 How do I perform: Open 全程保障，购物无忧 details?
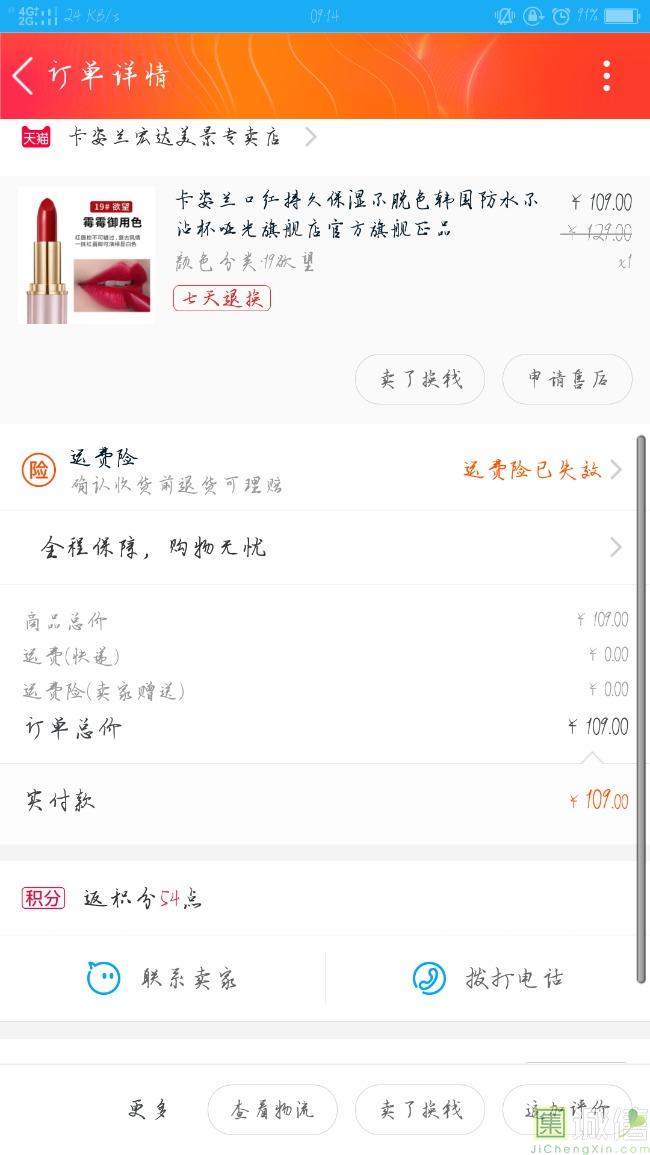pos(320,547)
